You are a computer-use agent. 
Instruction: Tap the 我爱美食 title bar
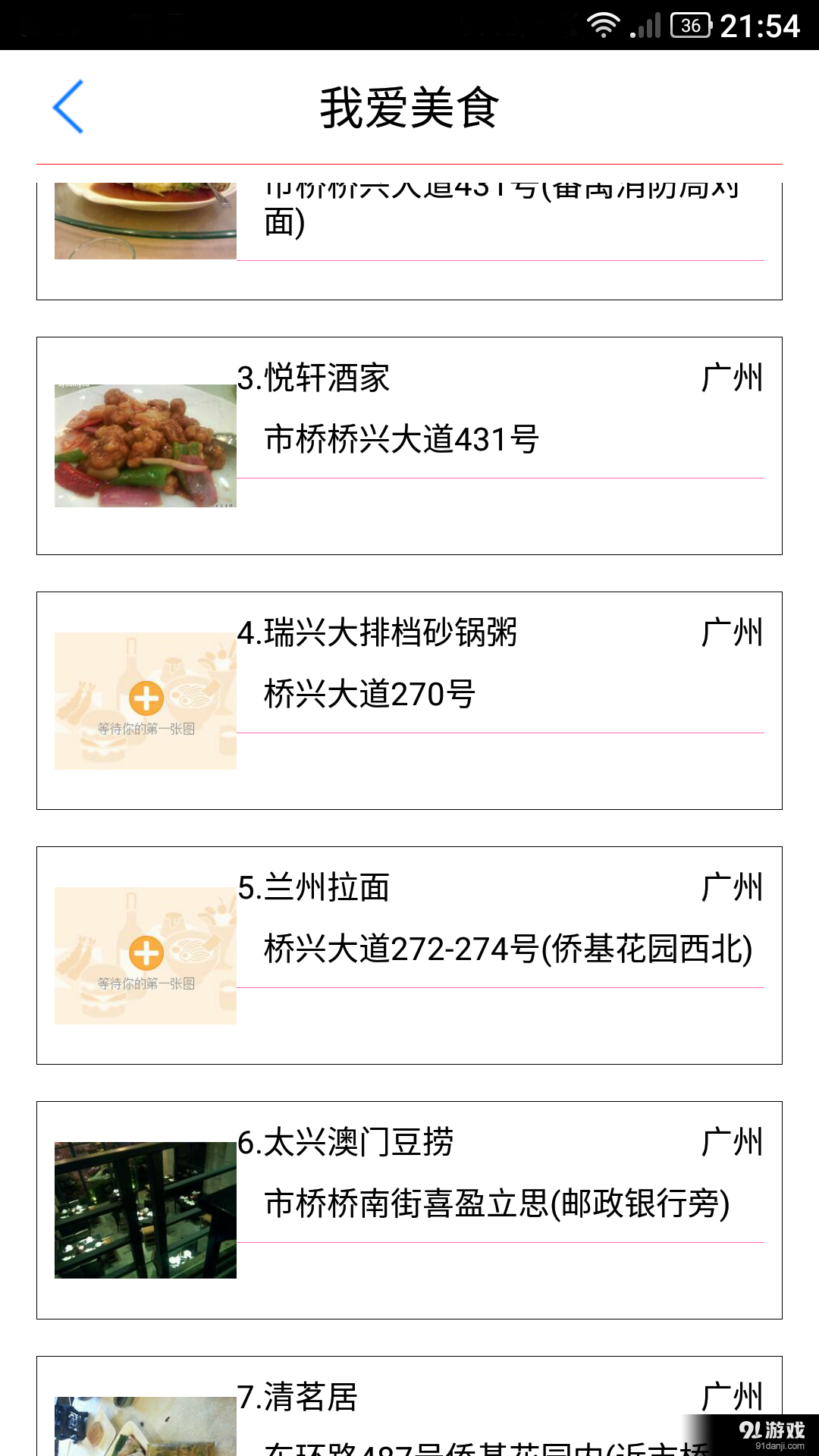[409, 106]
